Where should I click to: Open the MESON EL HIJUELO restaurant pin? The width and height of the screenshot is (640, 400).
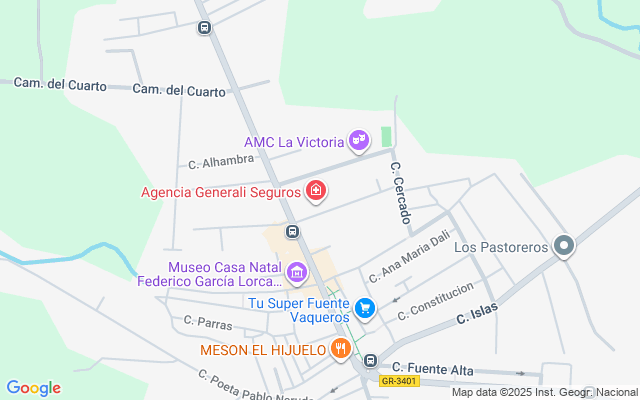[341, 349]
